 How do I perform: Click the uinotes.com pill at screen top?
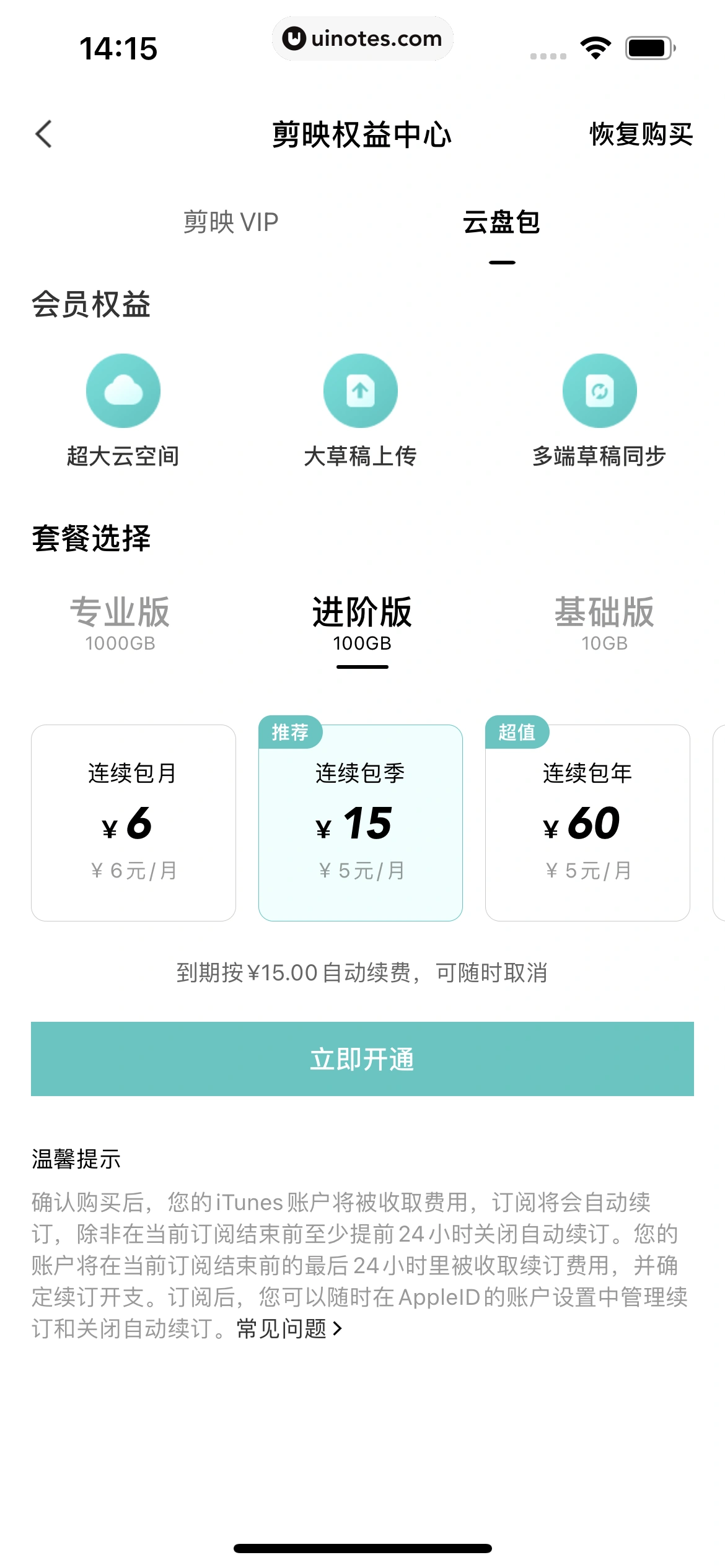pos(362,39)
